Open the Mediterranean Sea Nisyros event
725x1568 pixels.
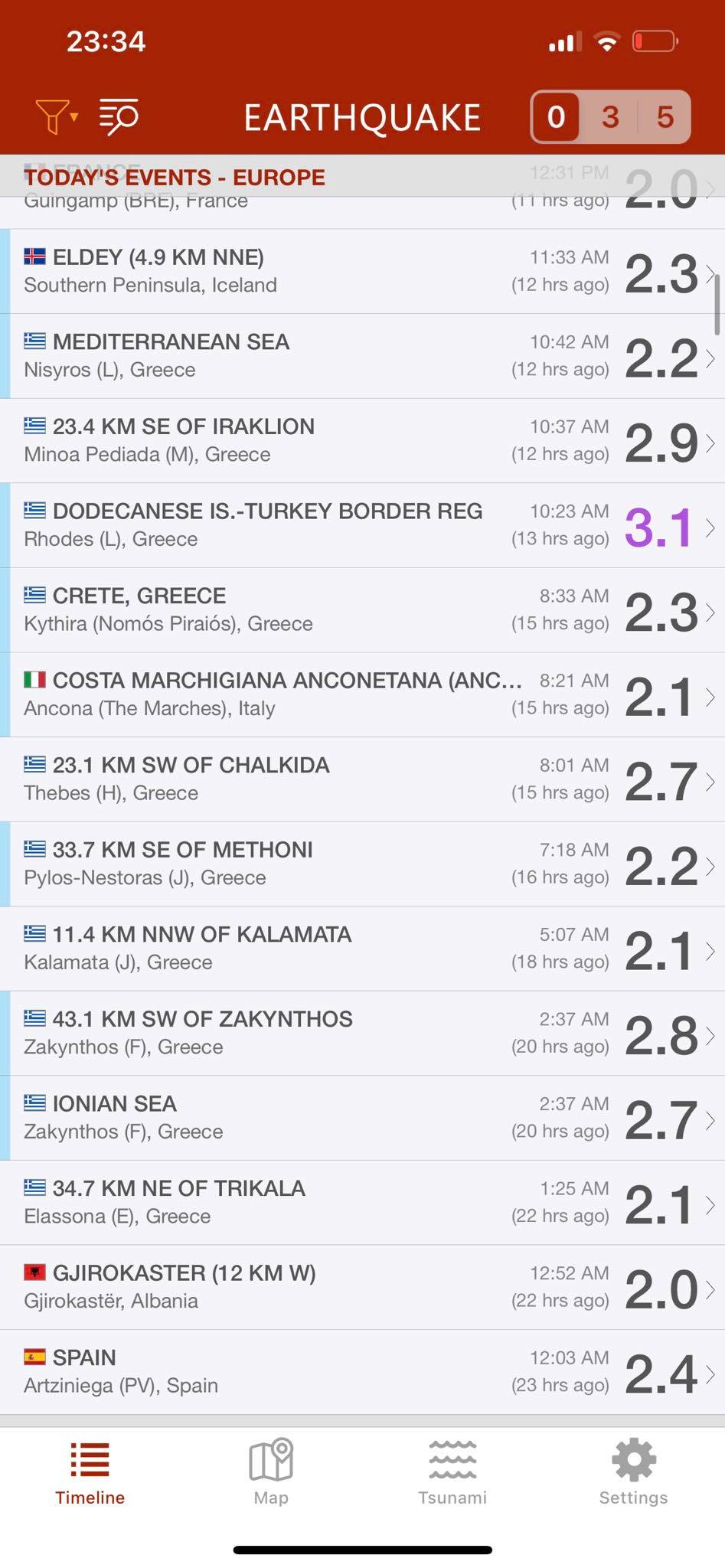click(x=362, y=356)
